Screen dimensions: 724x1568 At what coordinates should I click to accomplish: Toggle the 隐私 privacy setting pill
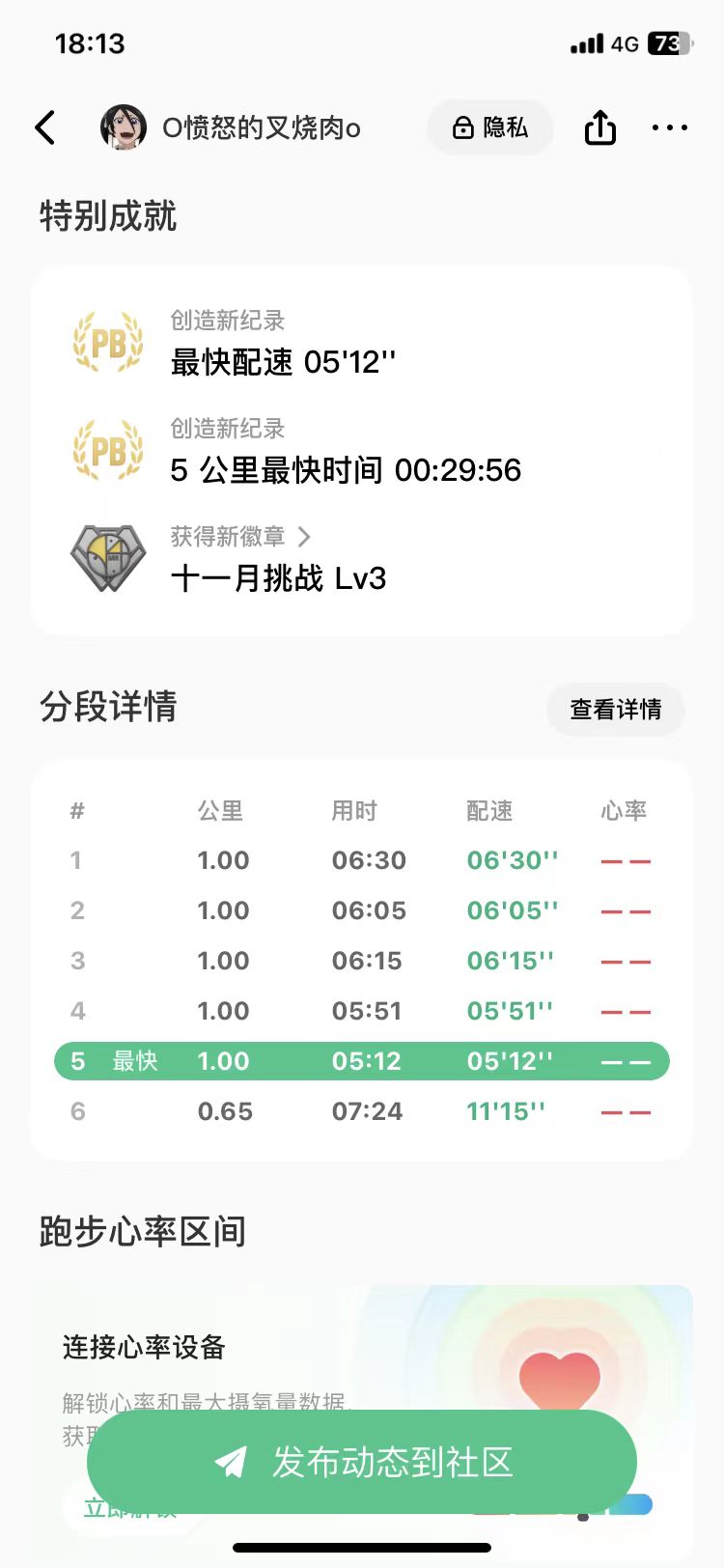pyautogui.click(x=490, y=126)
